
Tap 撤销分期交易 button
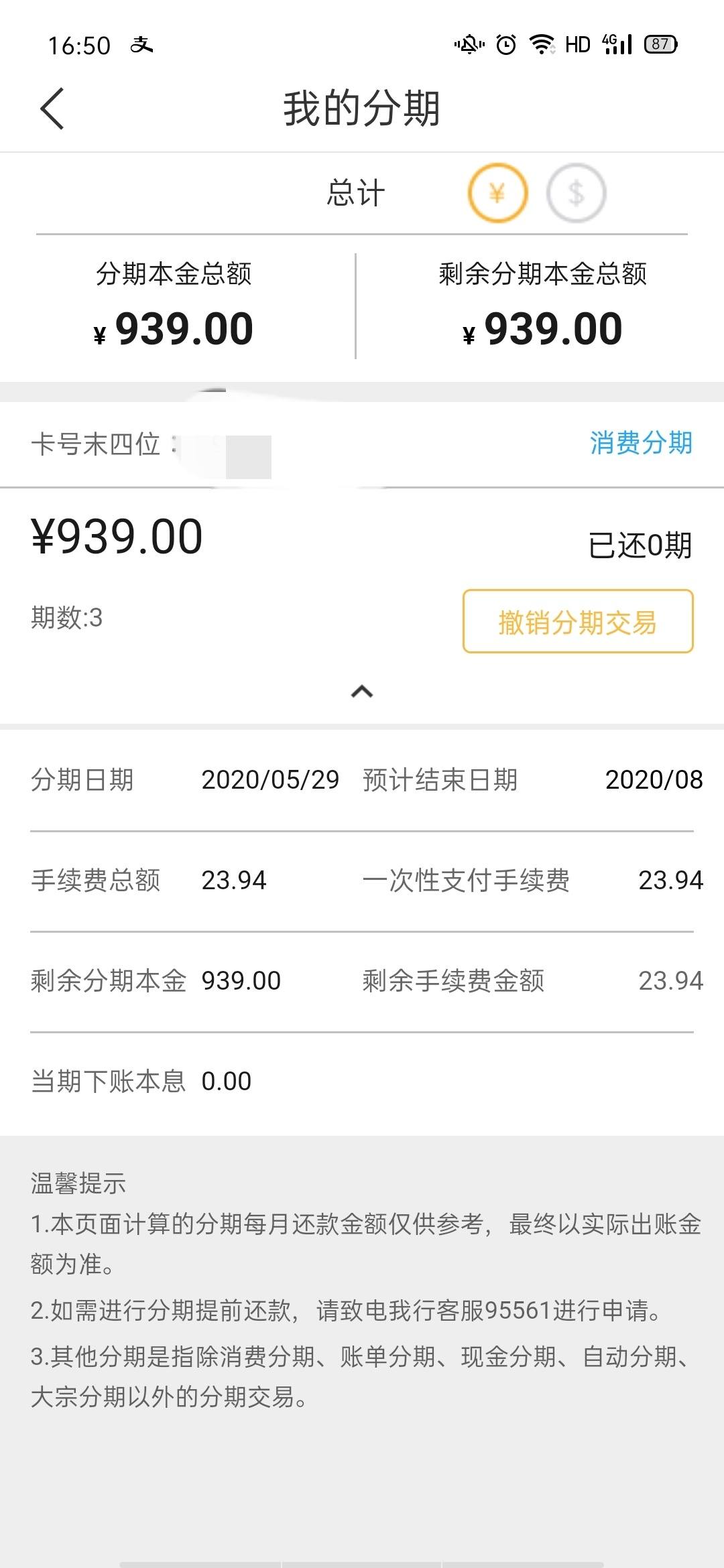(x=578, y=621)
